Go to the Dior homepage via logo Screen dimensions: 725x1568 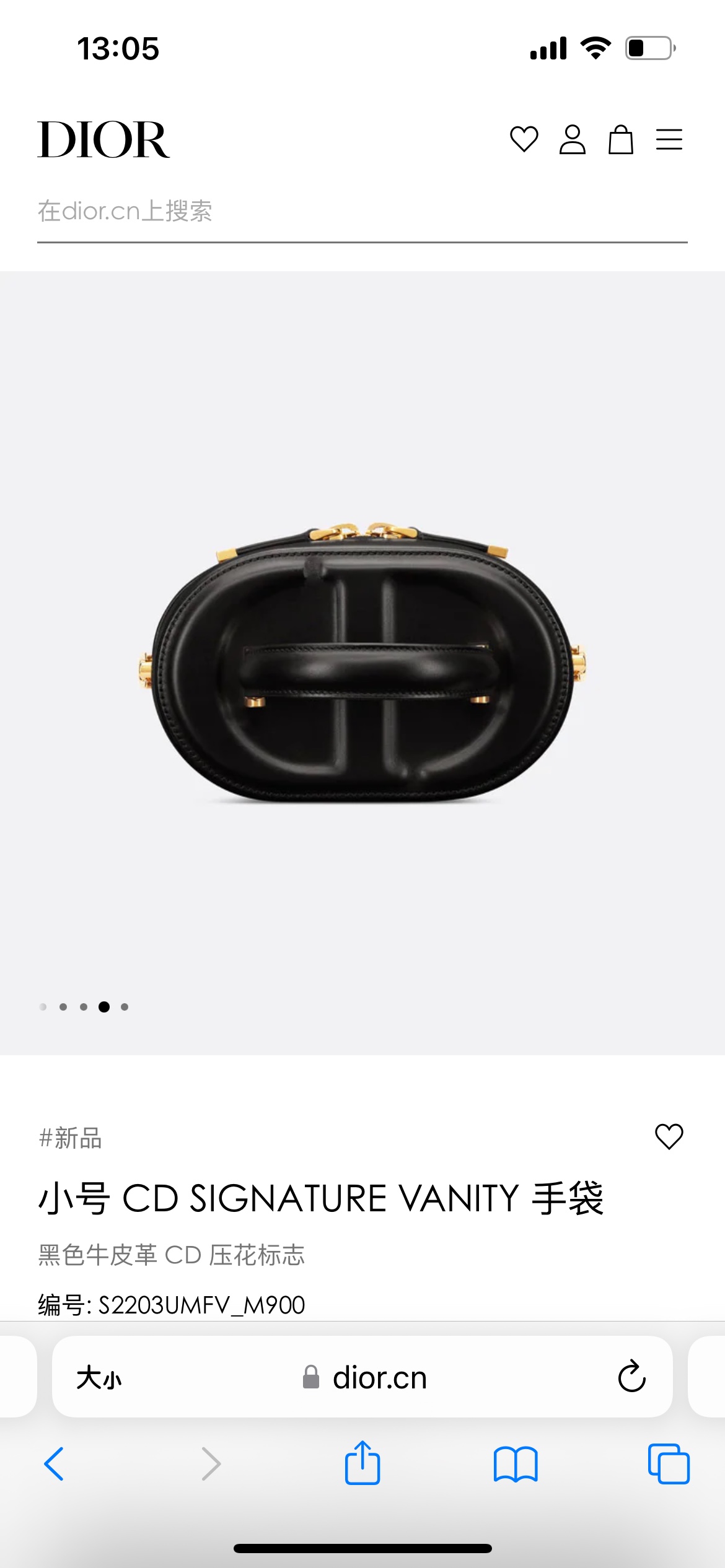103,140
